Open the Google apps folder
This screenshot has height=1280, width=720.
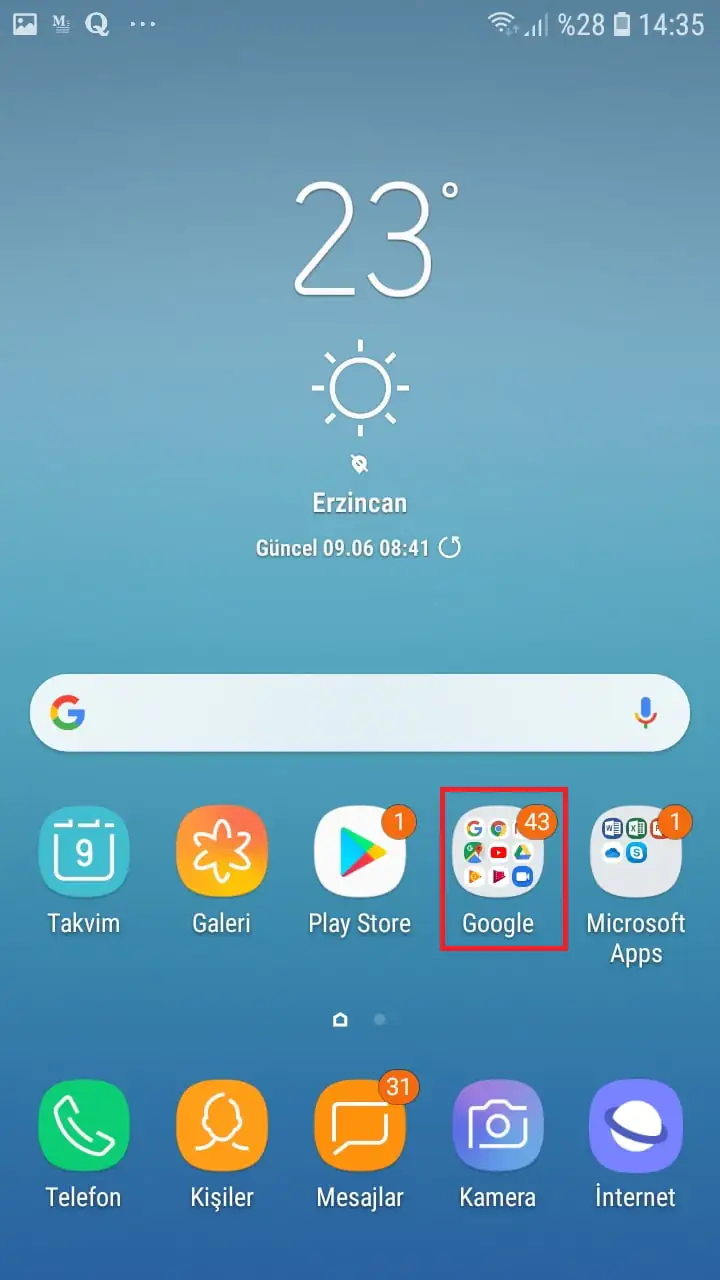pyautogui.click(x=498, y=851)
